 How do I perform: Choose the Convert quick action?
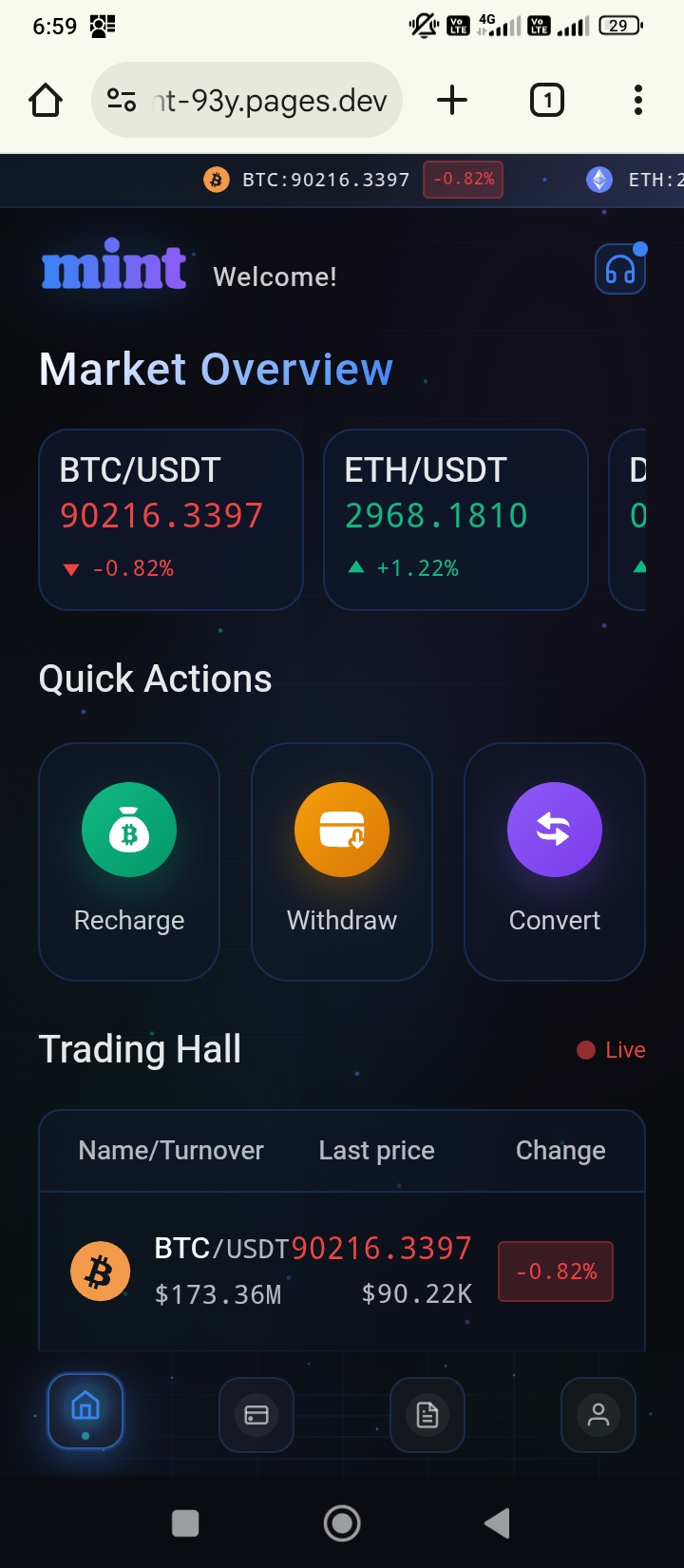click(x=555, y=860)
